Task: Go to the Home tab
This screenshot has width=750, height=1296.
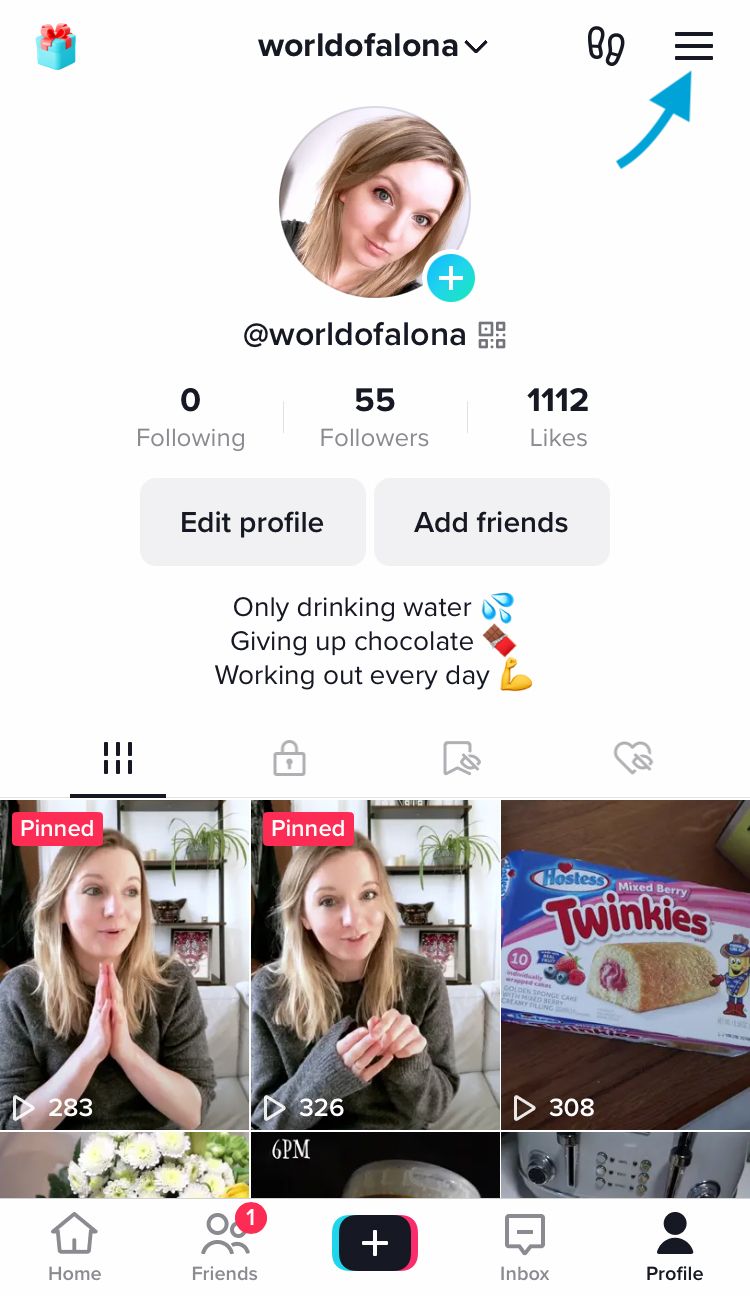Action: 75,1246
